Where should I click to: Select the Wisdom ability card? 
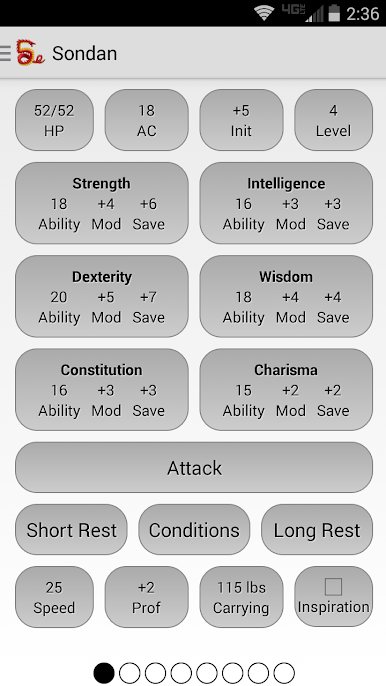click(x=286, y=296)
